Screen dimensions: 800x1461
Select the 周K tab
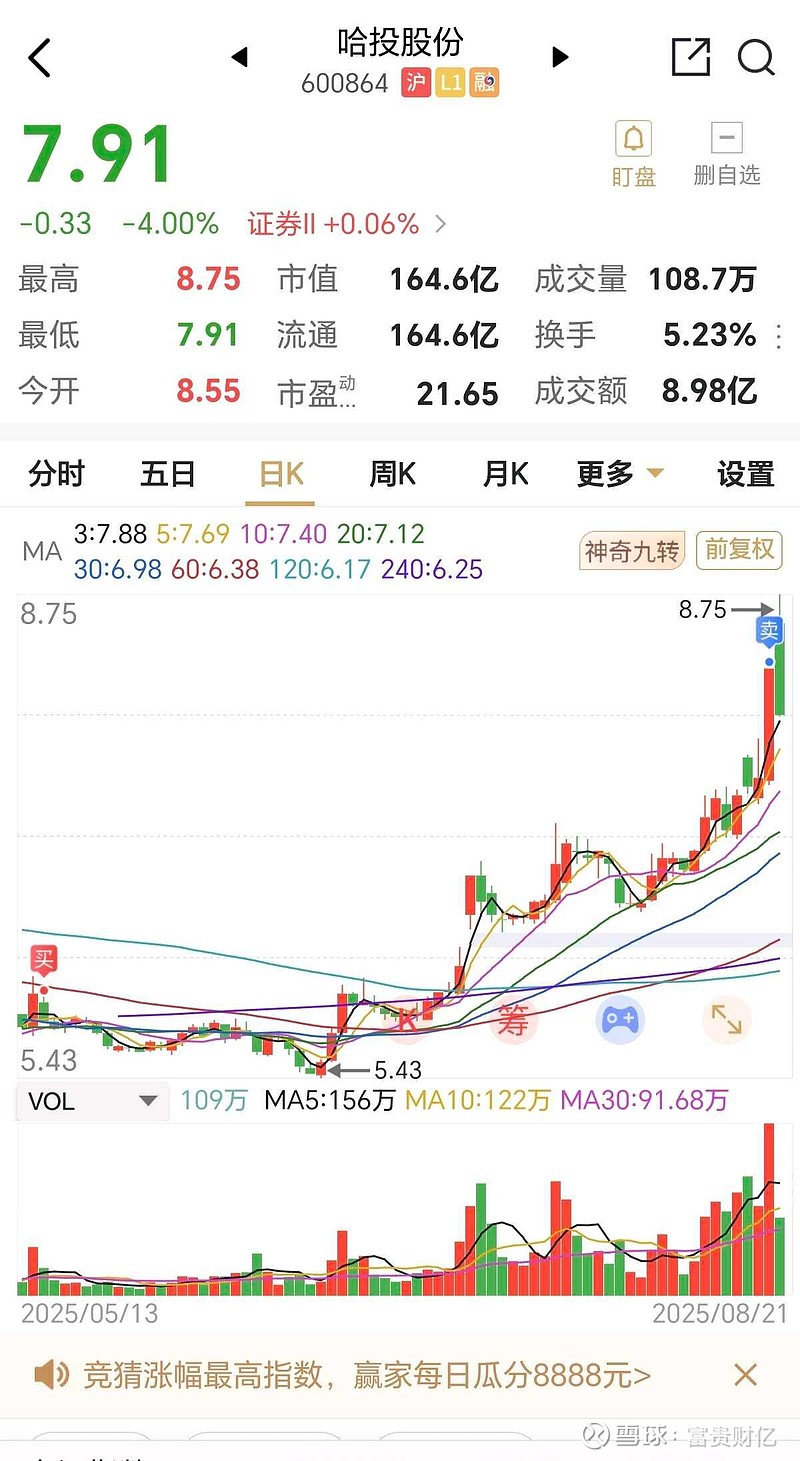[x=392, y=473]
